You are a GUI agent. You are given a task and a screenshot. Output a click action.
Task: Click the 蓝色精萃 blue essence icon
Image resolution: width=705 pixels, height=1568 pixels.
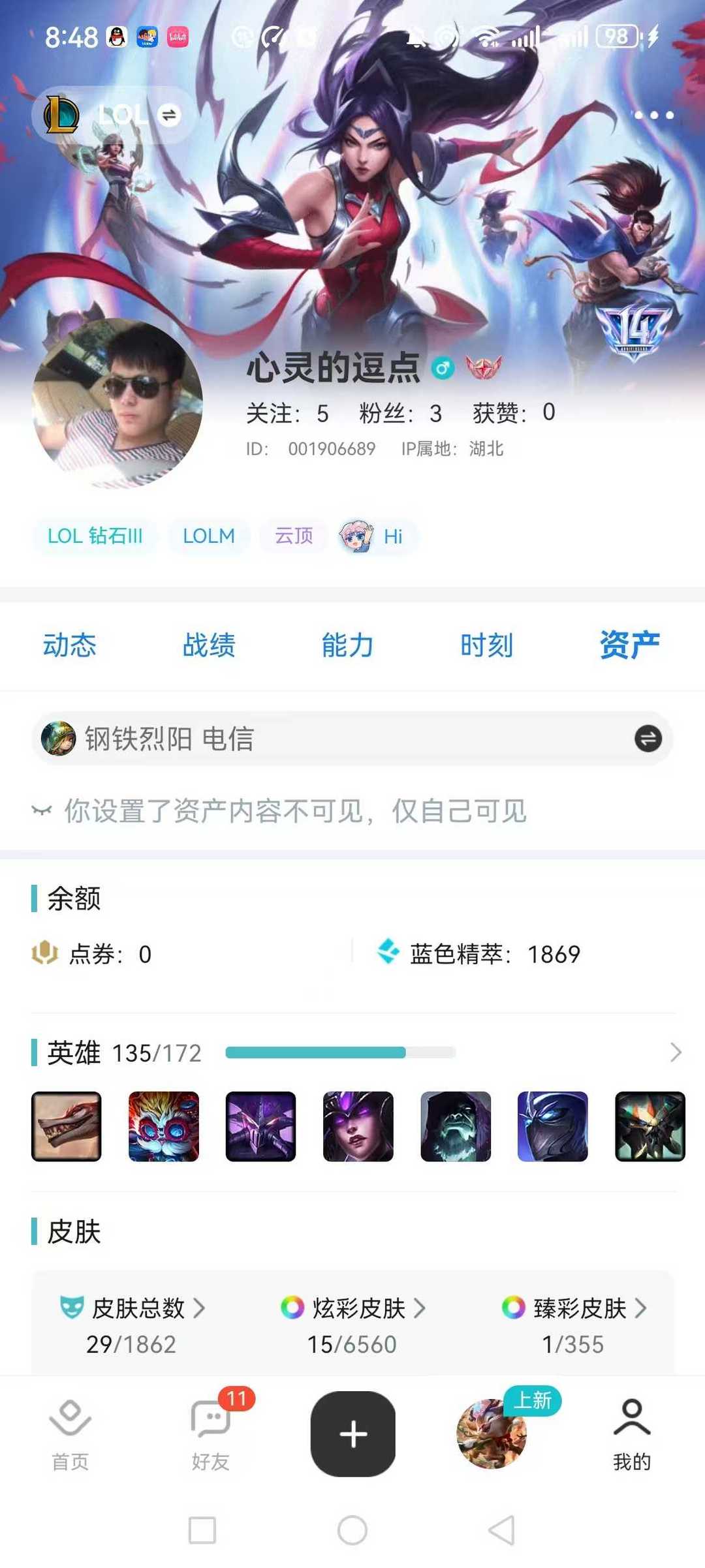(389, 954)
